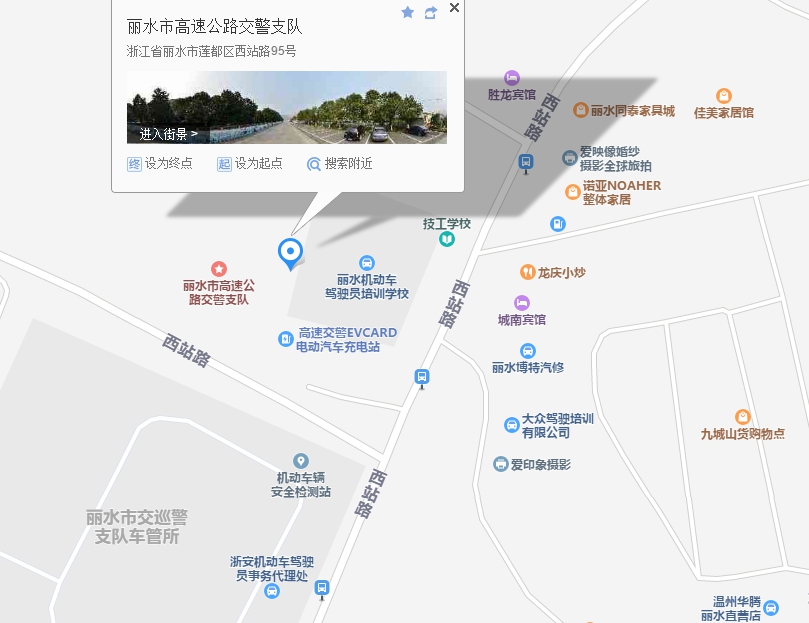This screenshot has width=809, height=623.
Task: Favorite this location with the star icon
Action: tap(407, 12)
